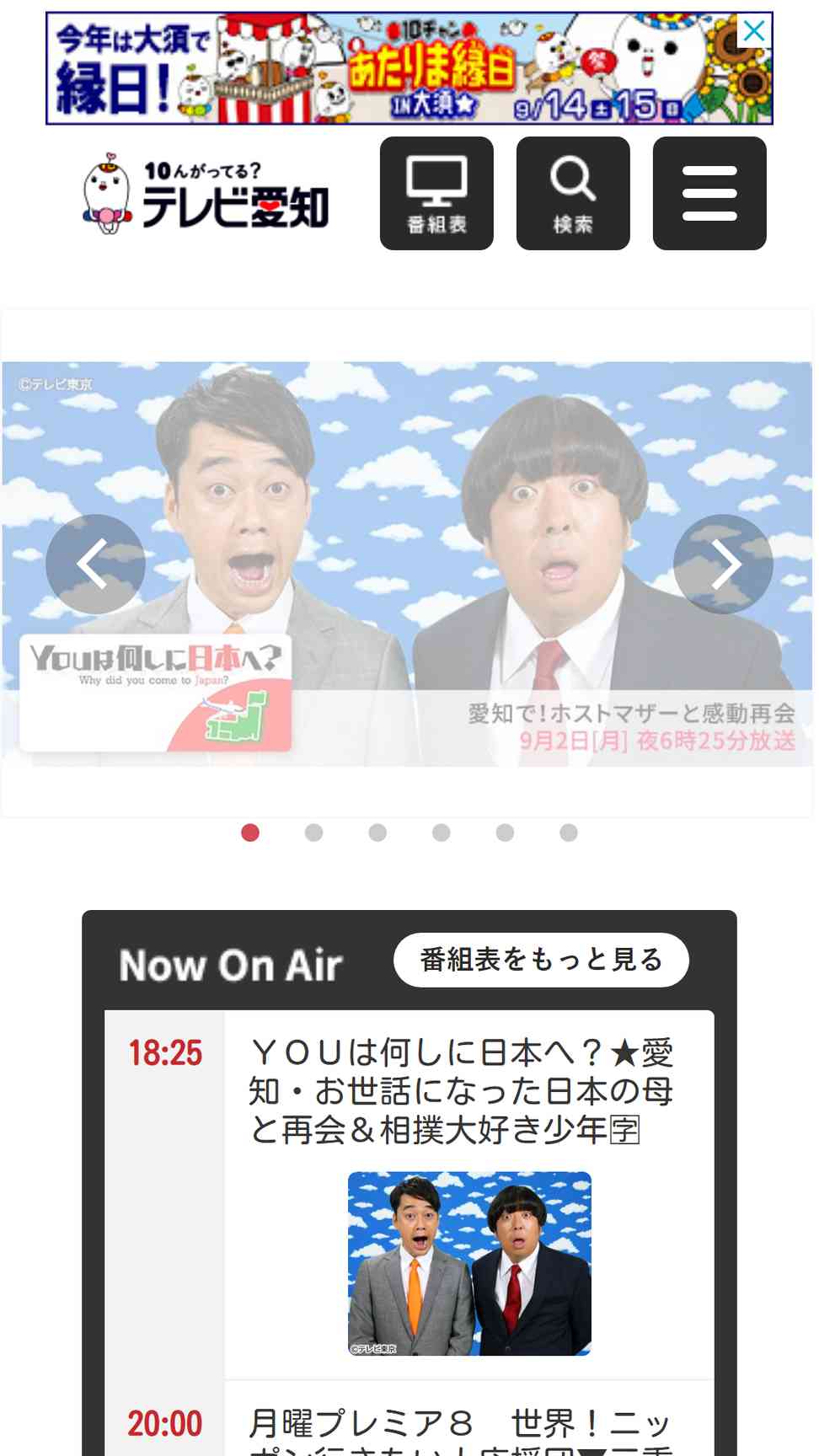Viewport: 819px width, 1456px height.
Task: Open the 20:00 月曜プレミア8 program entry
Action: 409,1419
